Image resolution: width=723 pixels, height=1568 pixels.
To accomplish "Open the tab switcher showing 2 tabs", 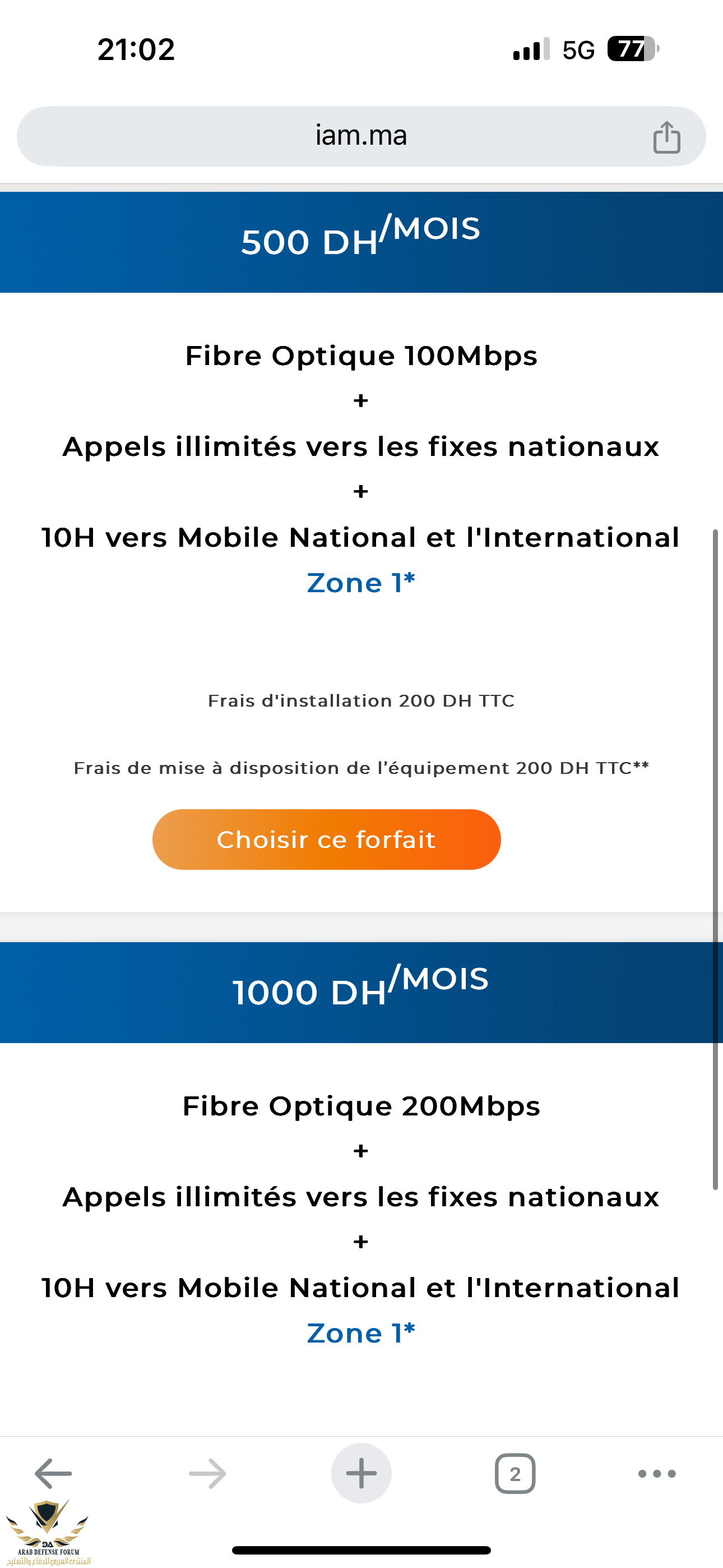I will coord(515,1474).
